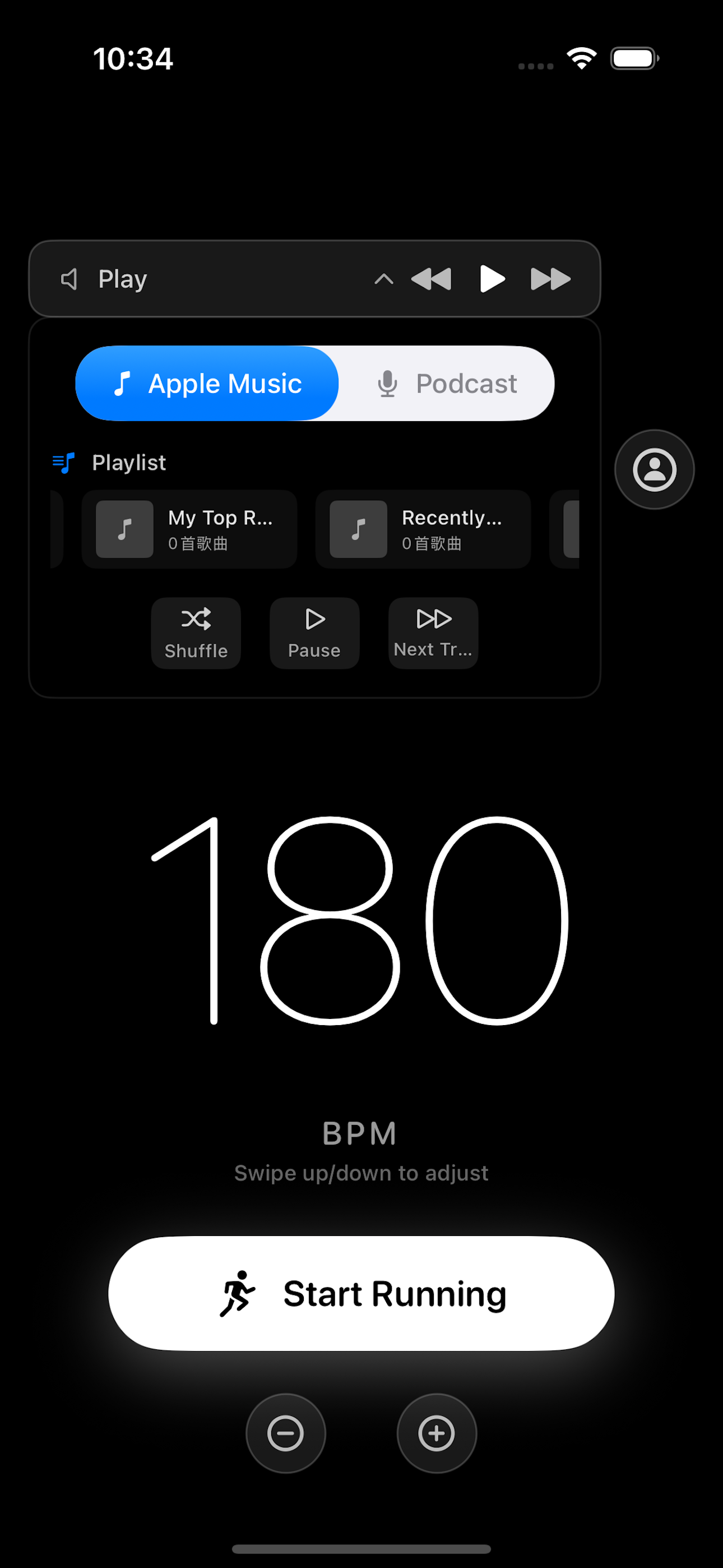Tap the Playlist musical note icon
This screenshot has width=723, height=1568.
(63, 463)
